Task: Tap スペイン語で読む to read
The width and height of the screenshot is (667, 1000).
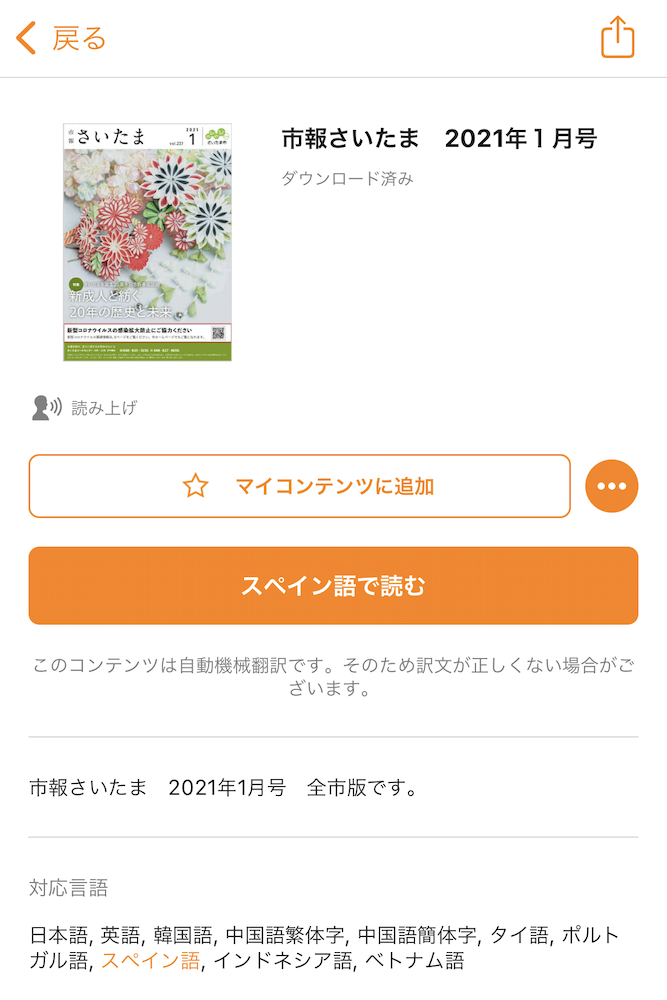Action: tap(333, 586)
